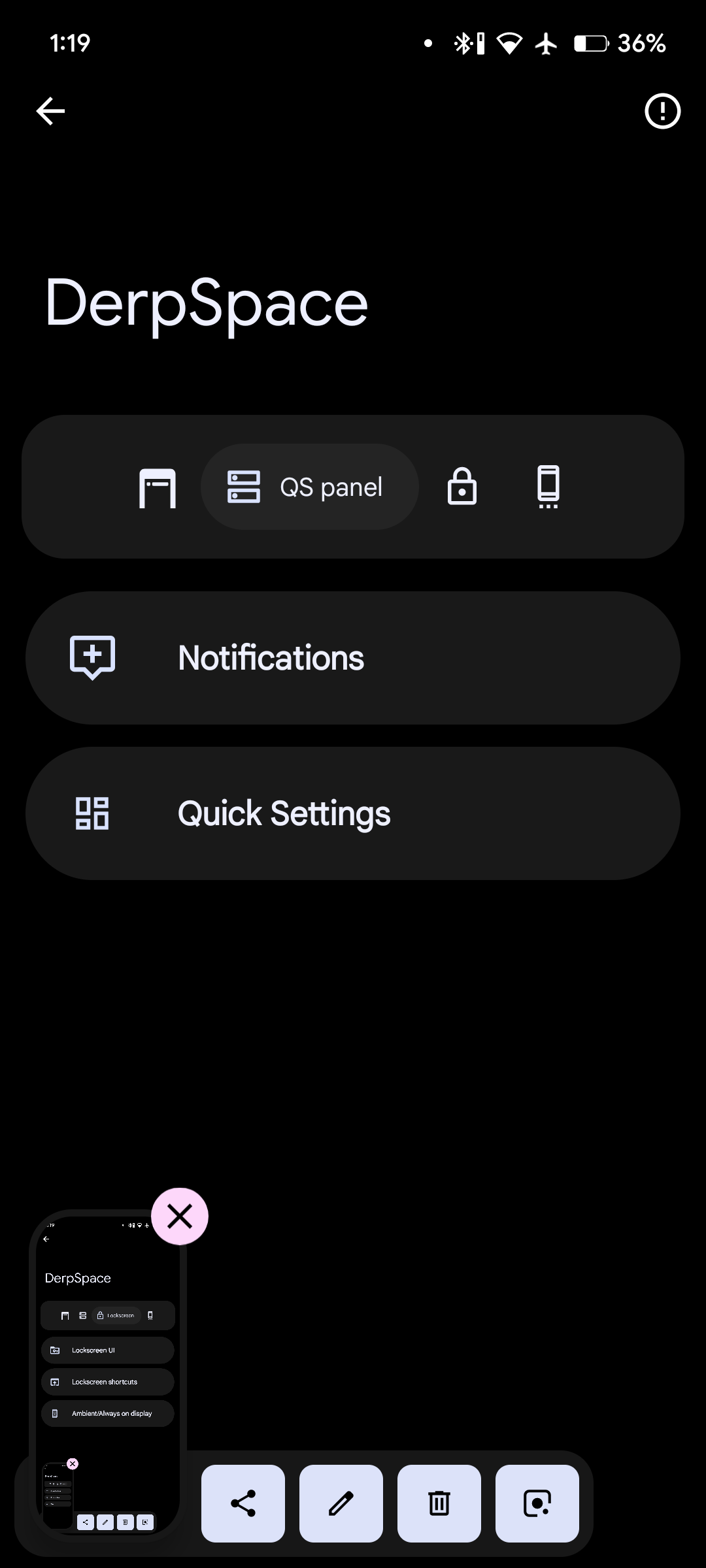The width and height of the screenshot is (706, 1568).
Task: Dismiss the screenshot preview
Action: [180, 1217]
